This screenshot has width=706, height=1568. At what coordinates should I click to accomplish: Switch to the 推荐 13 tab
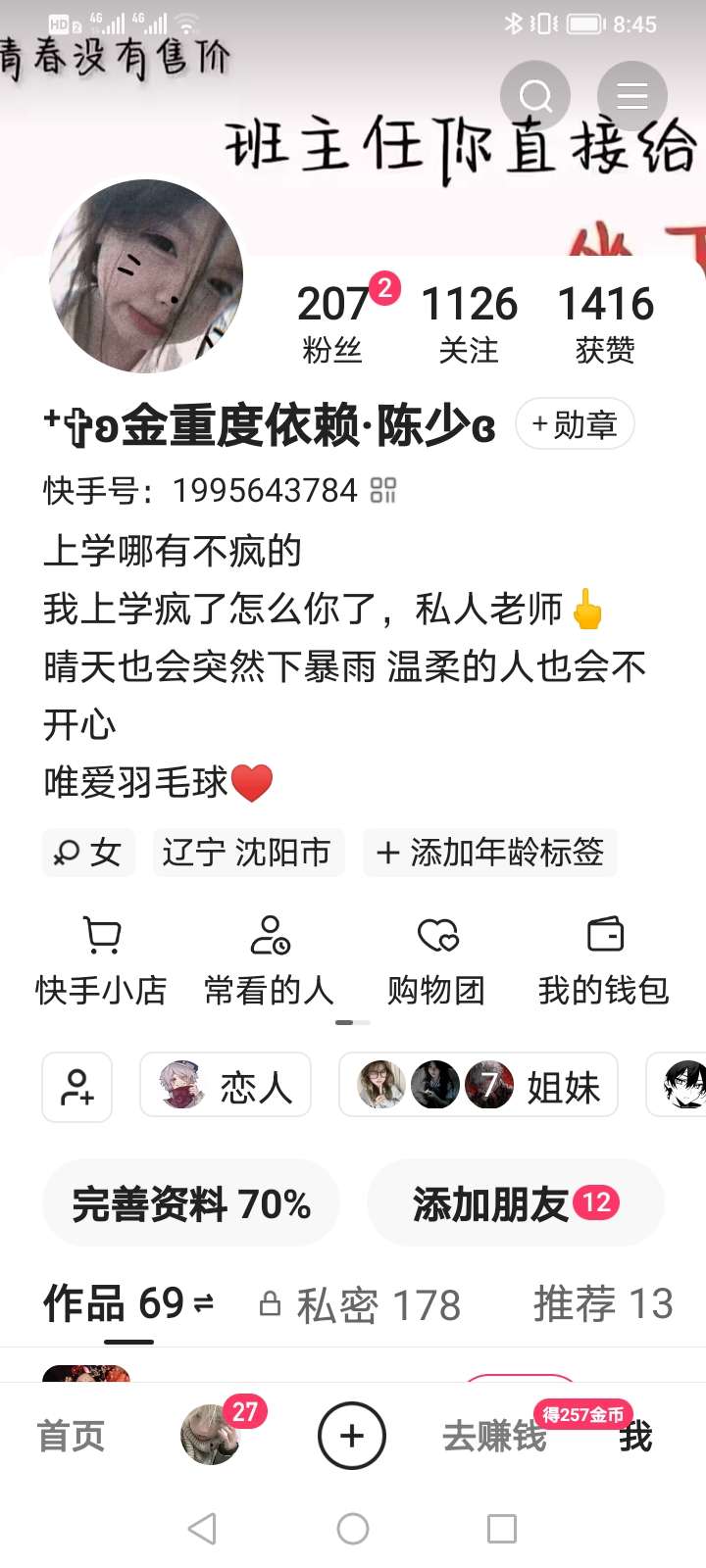[603, 1304]
